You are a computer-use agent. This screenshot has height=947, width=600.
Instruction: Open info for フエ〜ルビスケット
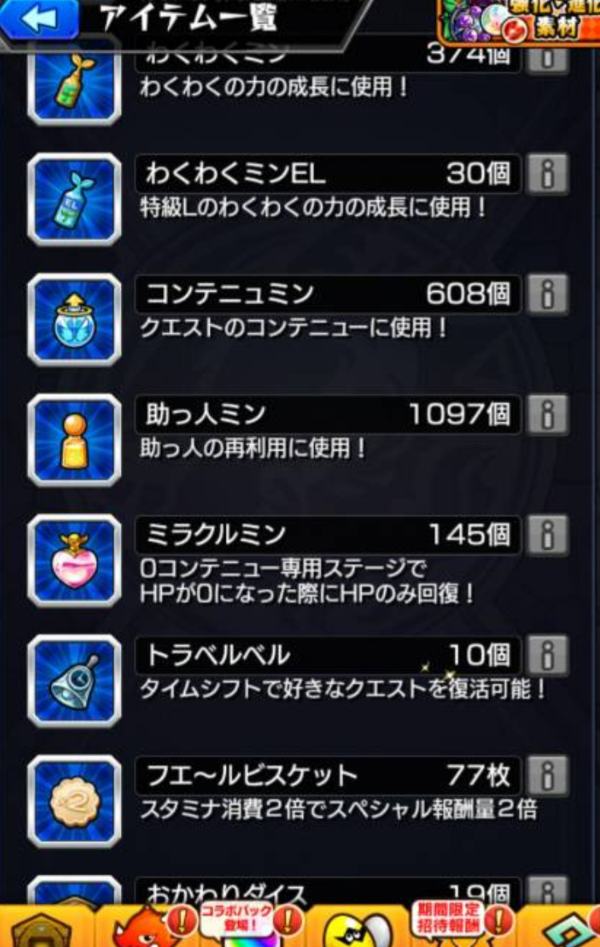coord(547,775)
